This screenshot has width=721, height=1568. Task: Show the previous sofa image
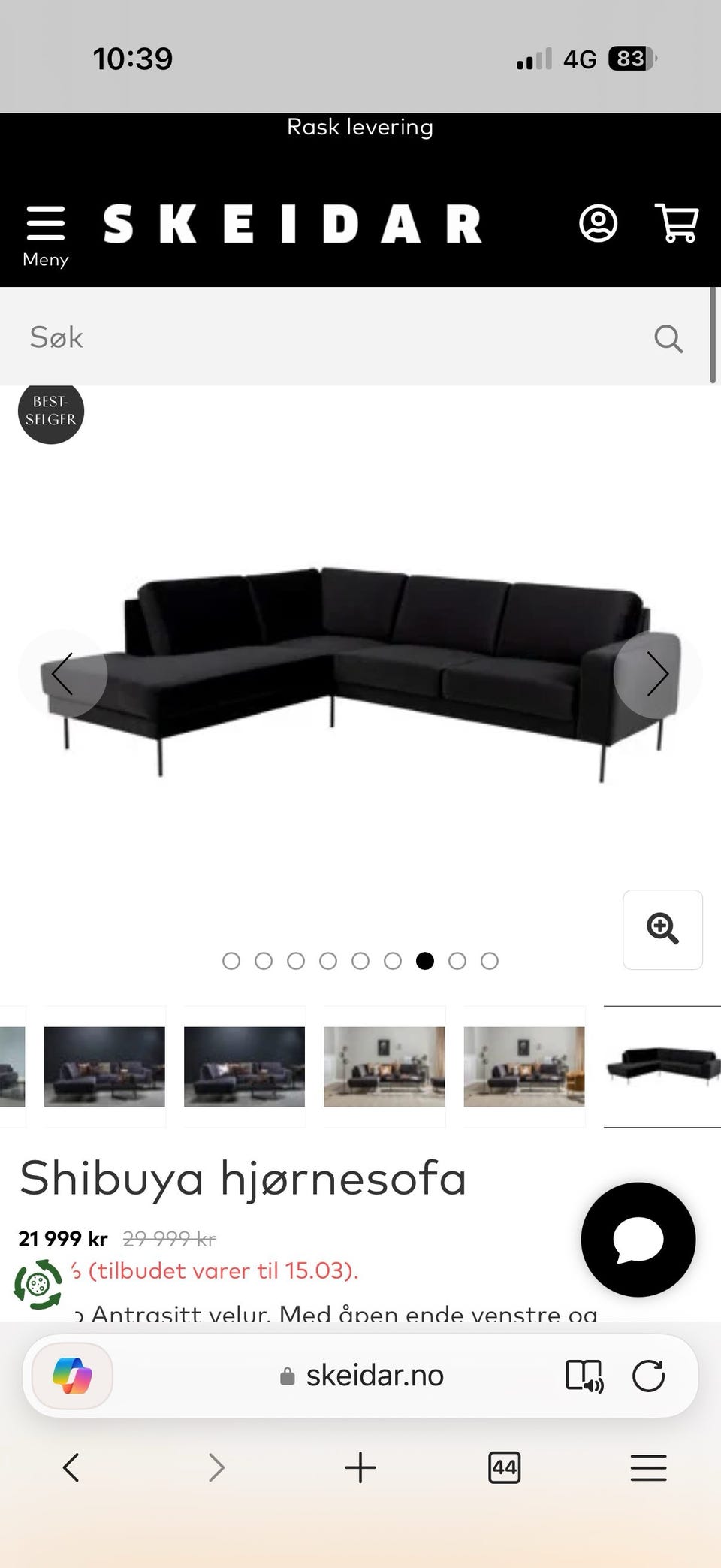(x=62, y=674)
